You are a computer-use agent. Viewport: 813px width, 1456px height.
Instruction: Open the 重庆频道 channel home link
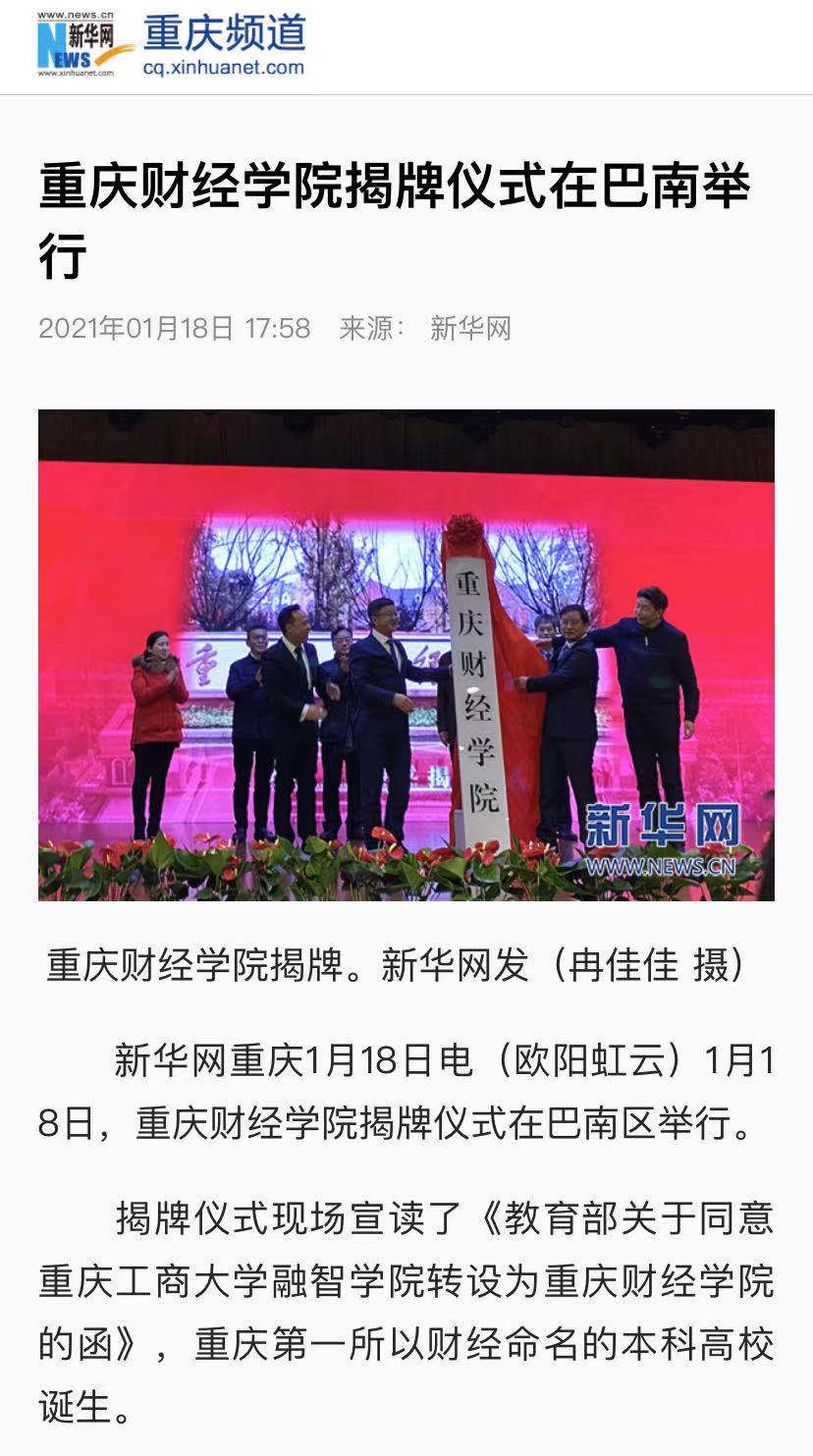coord(224,44)
